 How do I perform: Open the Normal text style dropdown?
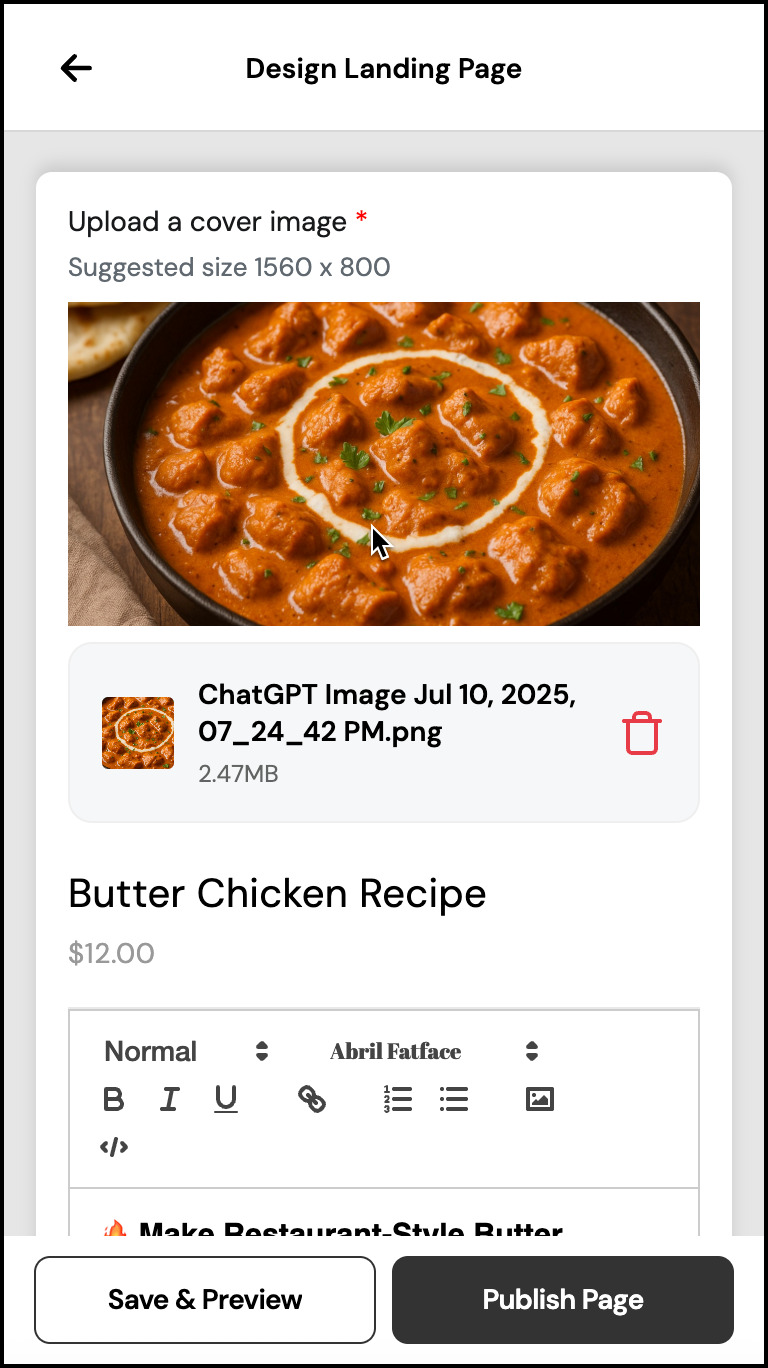click(186, 1051)
